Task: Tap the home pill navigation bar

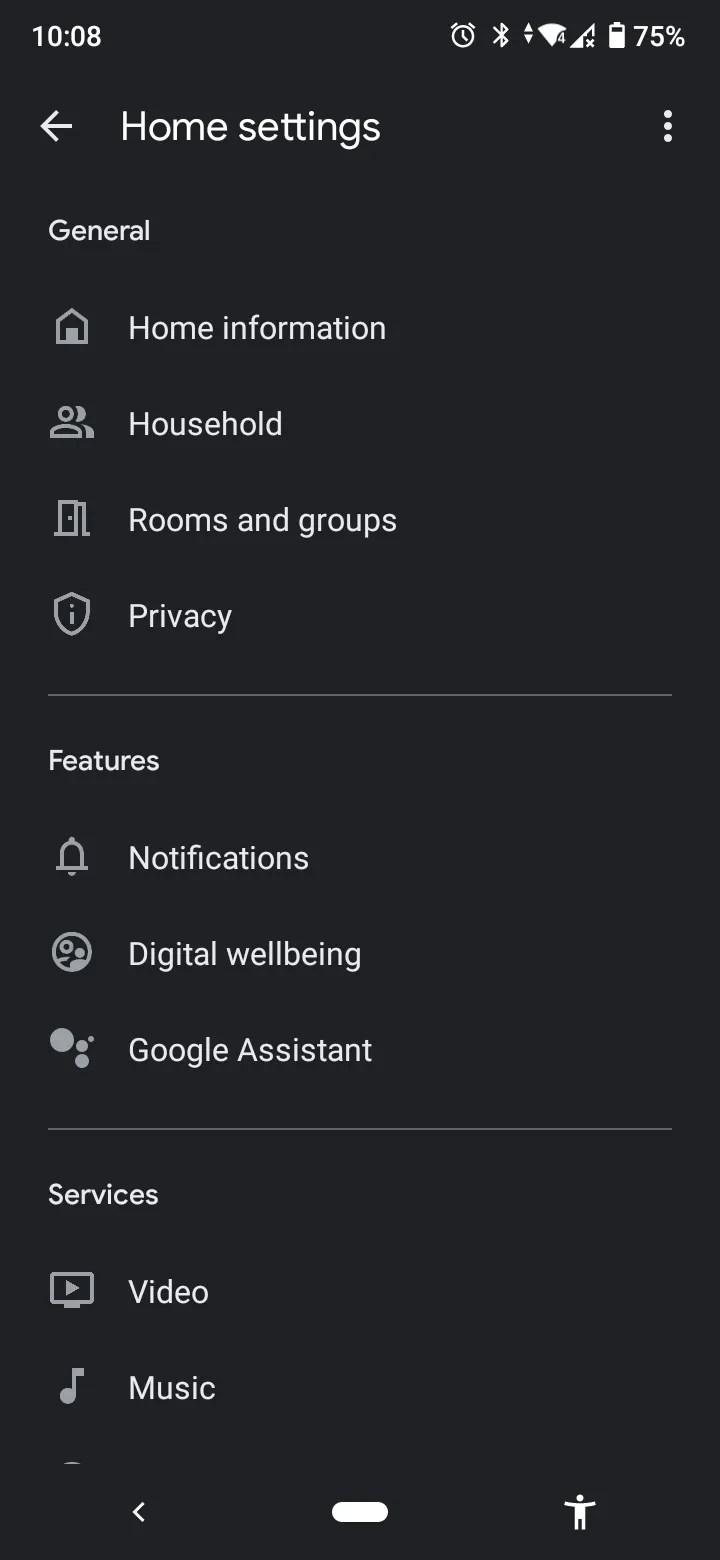Action: click(360, 1512)
